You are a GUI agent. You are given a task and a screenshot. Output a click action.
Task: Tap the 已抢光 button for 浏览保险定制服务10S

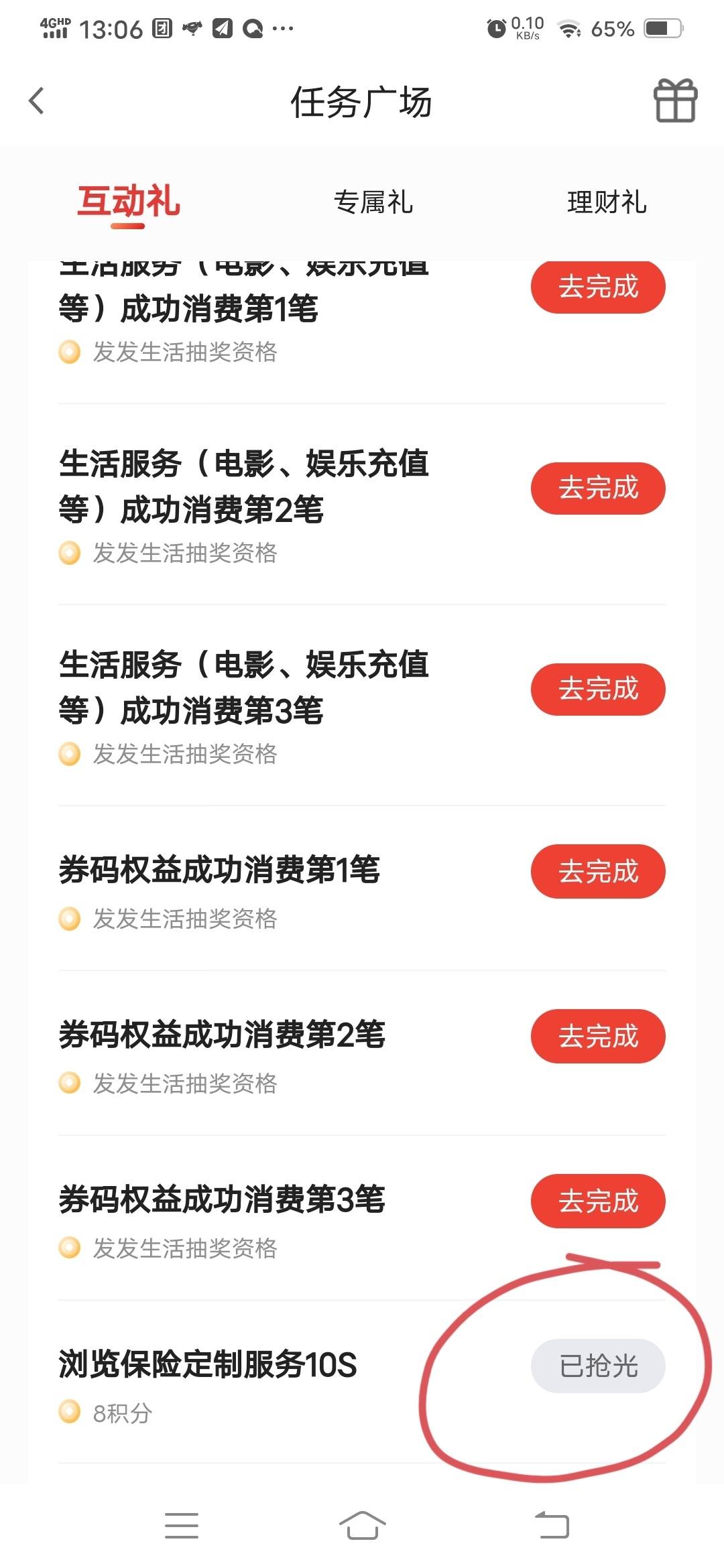[598, 1366]
